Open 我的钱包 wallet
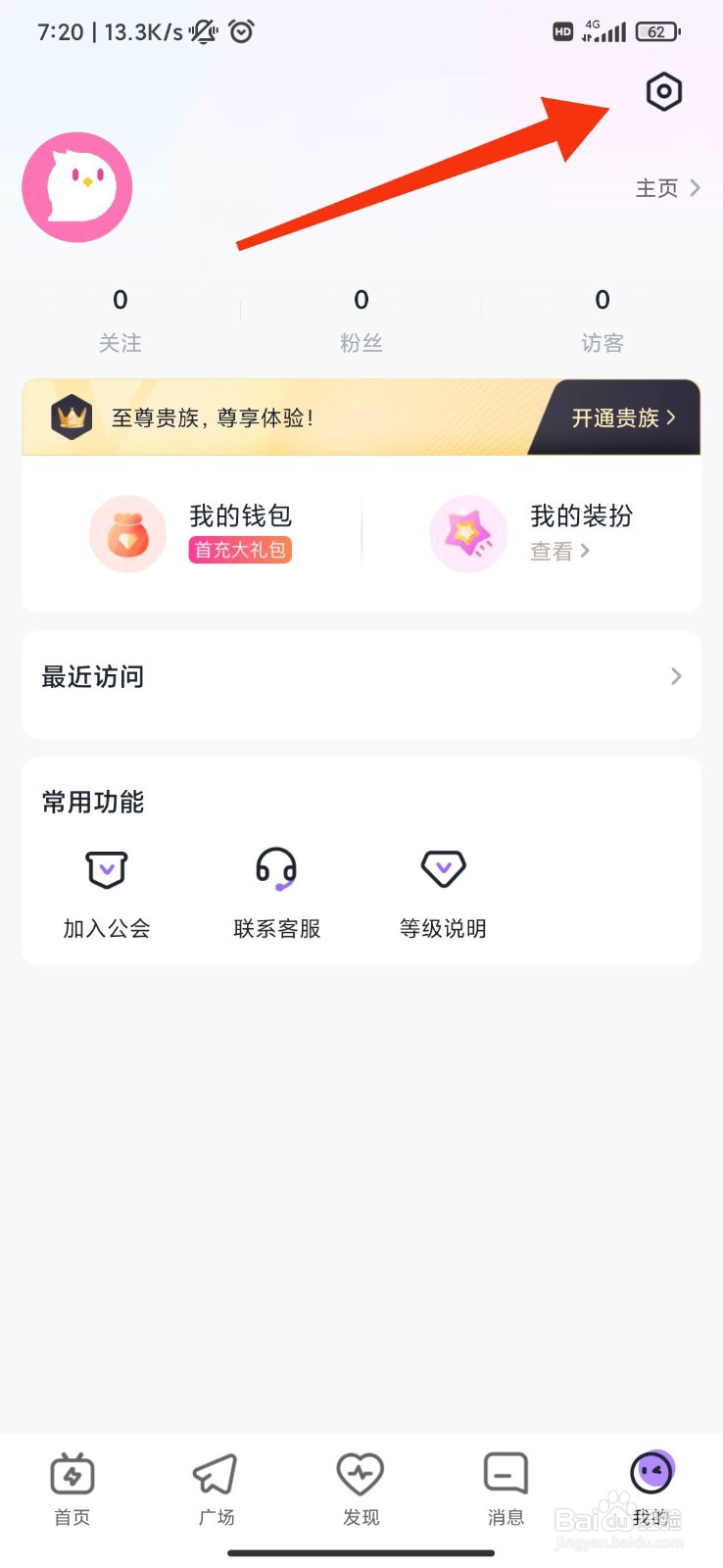Viewport: 723px width, 1568px height. click(192, 534)
